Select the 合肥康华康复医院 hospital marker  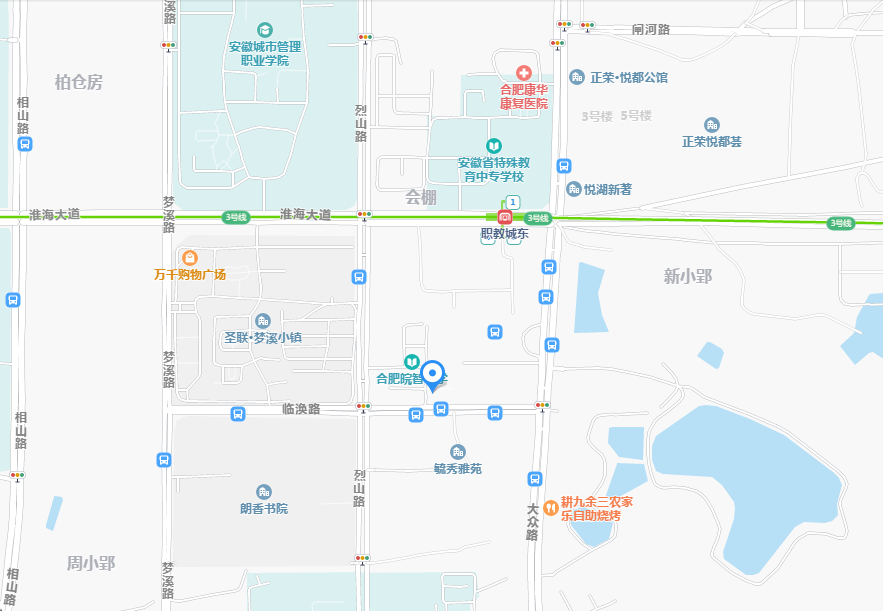click(522, 73)
